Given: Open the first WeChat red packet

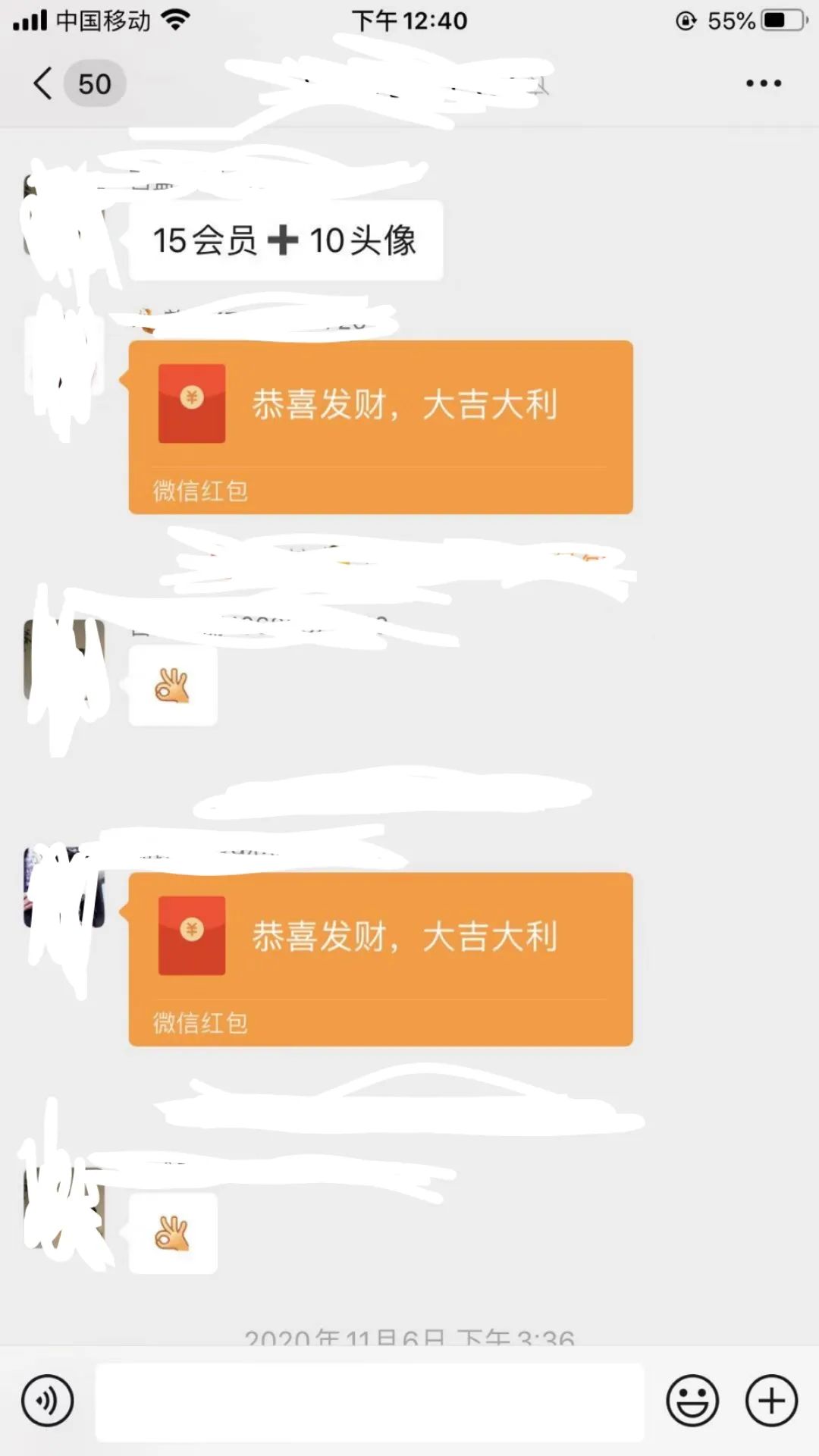Looking at the screenshot, I should 381,427.
